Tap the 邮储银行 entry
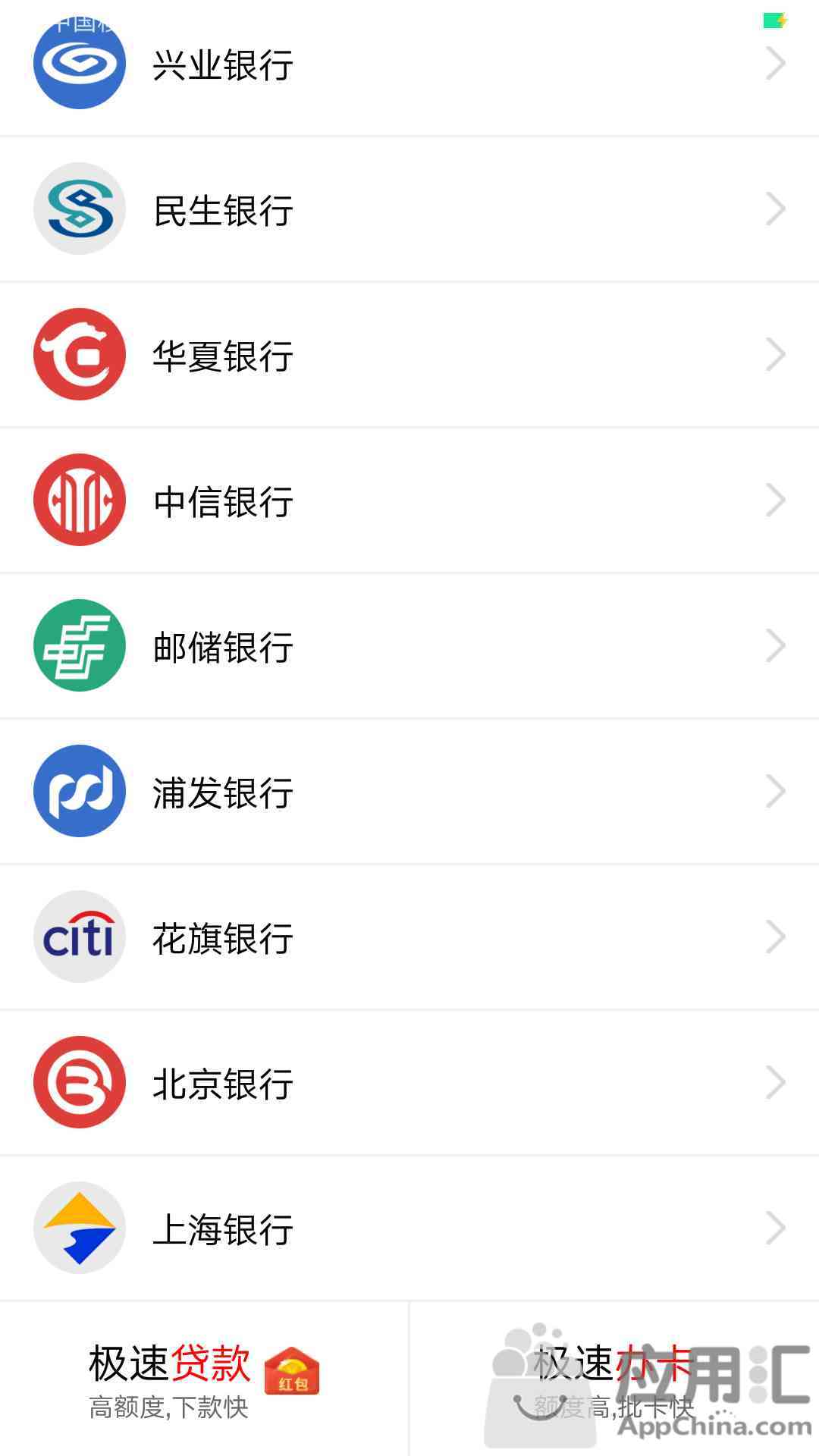This screenshot has height=1456, width=819. click(x=409, y=646)
